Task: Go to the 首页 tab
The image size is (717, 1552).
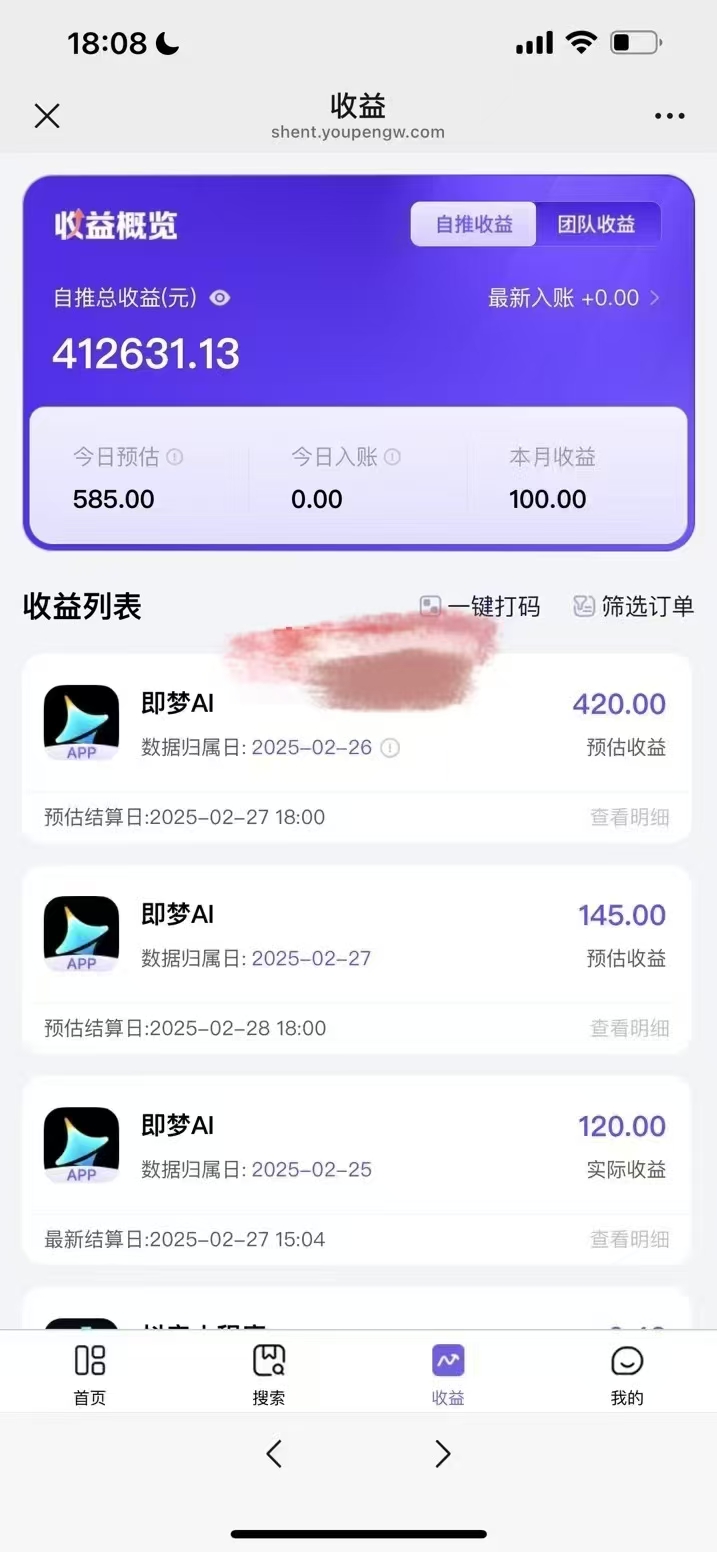Action: [90, 1375]
